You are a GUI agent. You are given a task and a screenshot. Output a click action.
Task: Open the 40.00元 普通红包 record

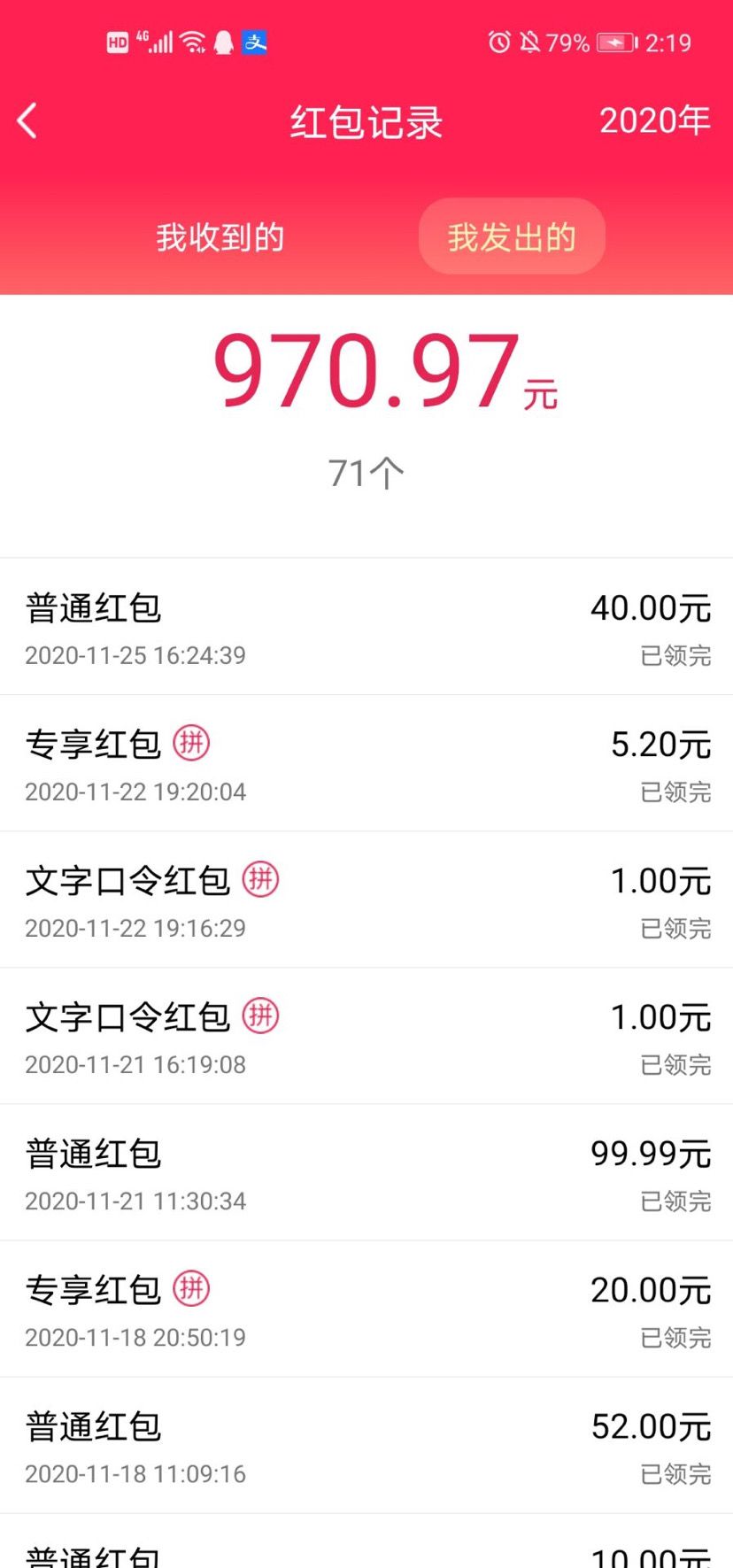[x=366, y=627]
